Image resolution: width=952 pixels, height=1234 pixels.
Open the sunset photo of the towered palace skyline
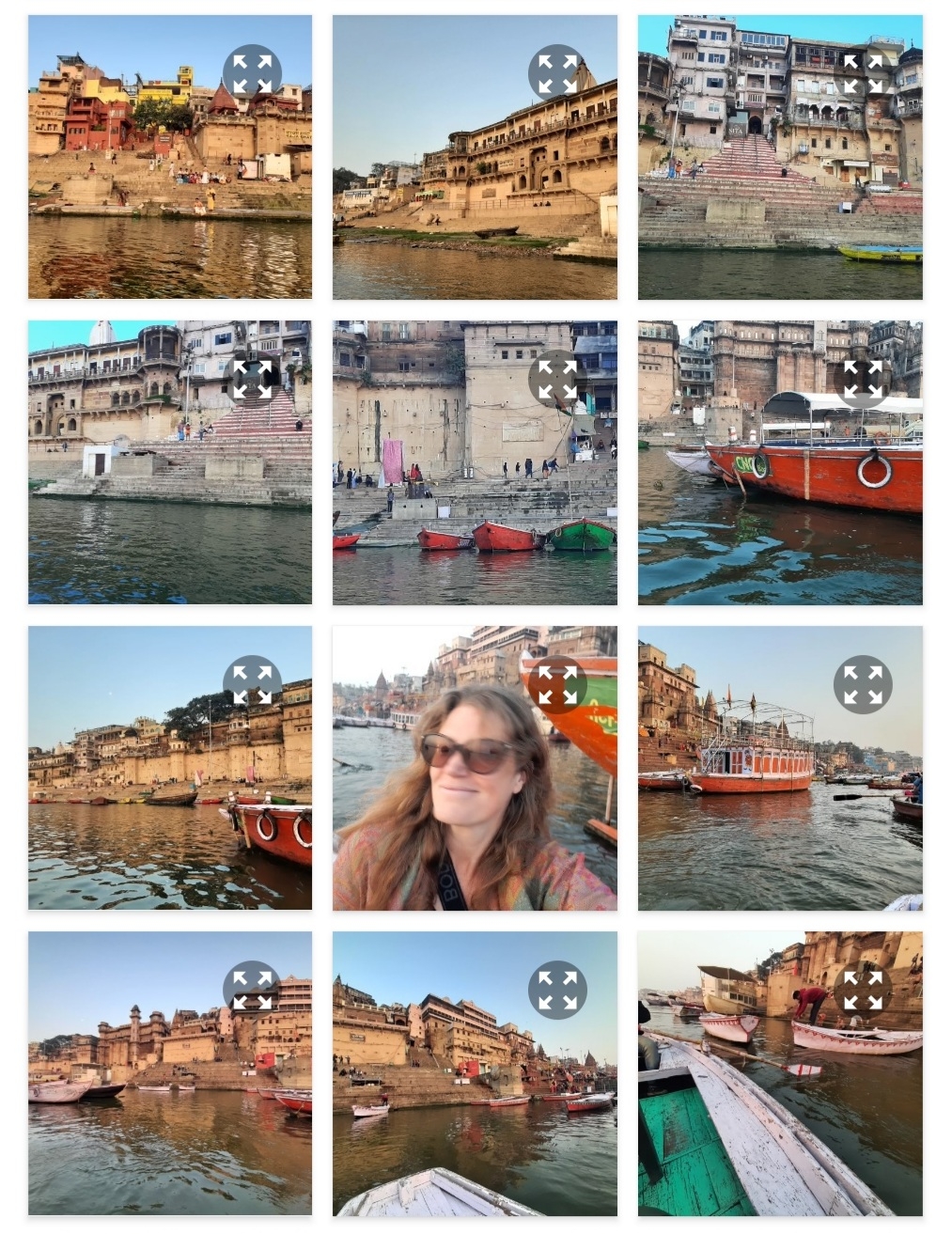pyautogui.click(x=252, y=990)
